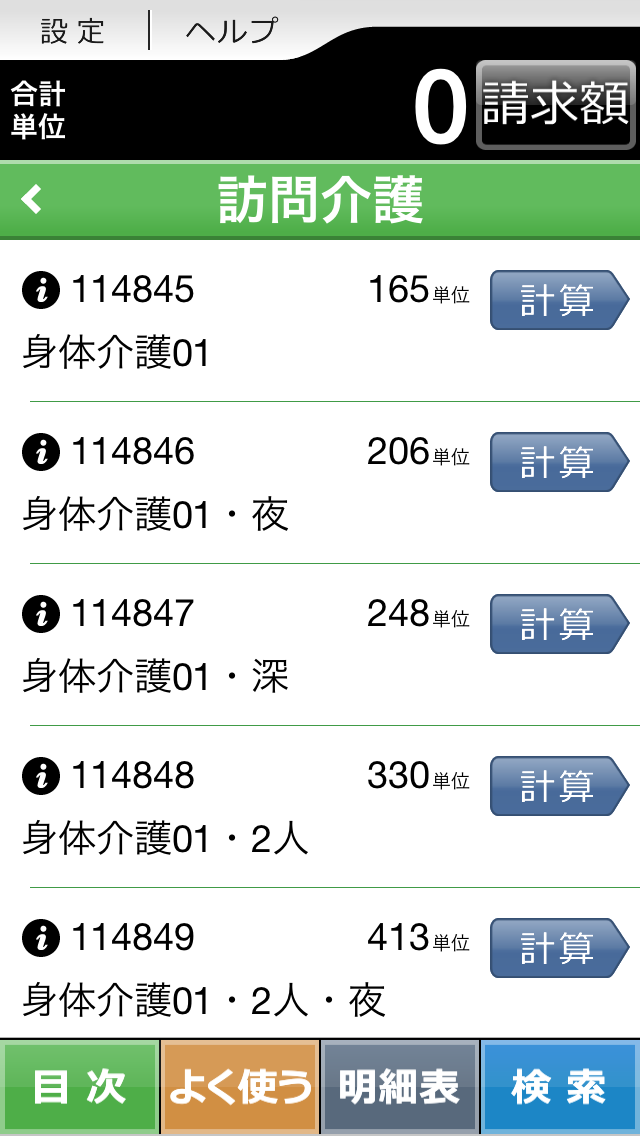The image size is (640, 1136).
Task: Go back using the arrow beside 訪問介護
Action: [x=32, y=199]
